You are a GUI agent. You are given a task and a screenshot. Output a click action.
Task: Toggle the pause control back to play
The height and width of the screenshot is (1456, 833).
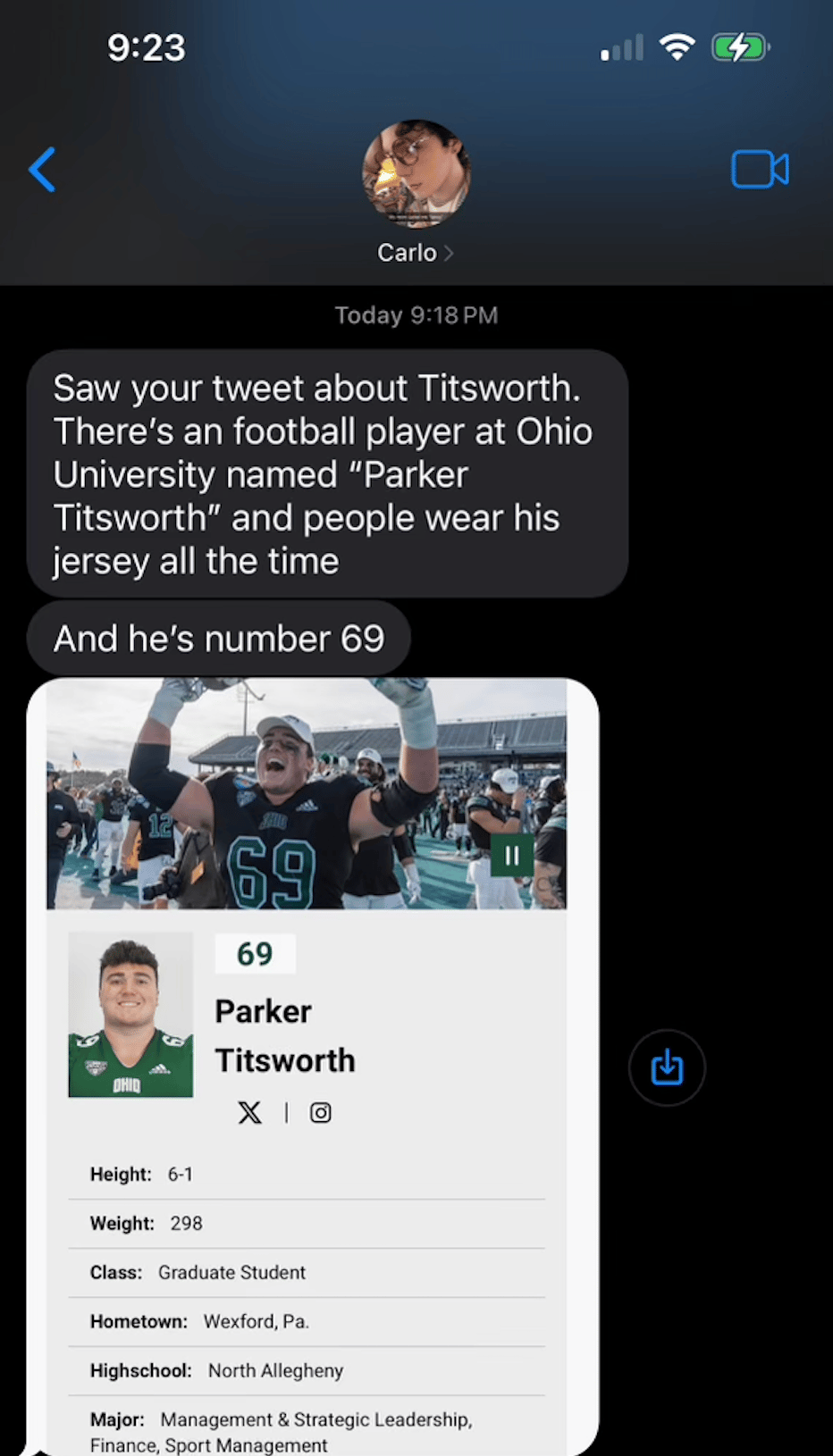click(x=511, y=855)
